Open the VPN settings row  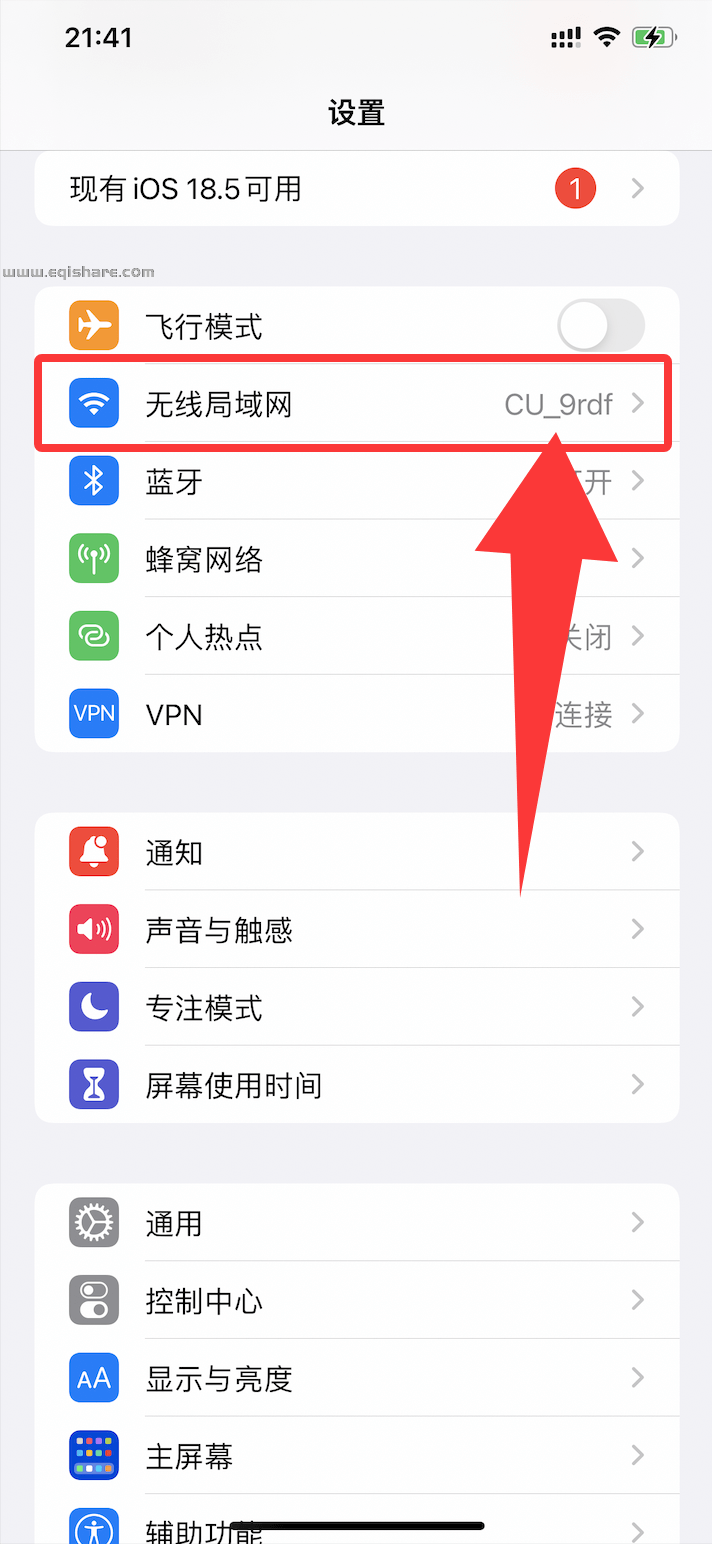[300, 714]
